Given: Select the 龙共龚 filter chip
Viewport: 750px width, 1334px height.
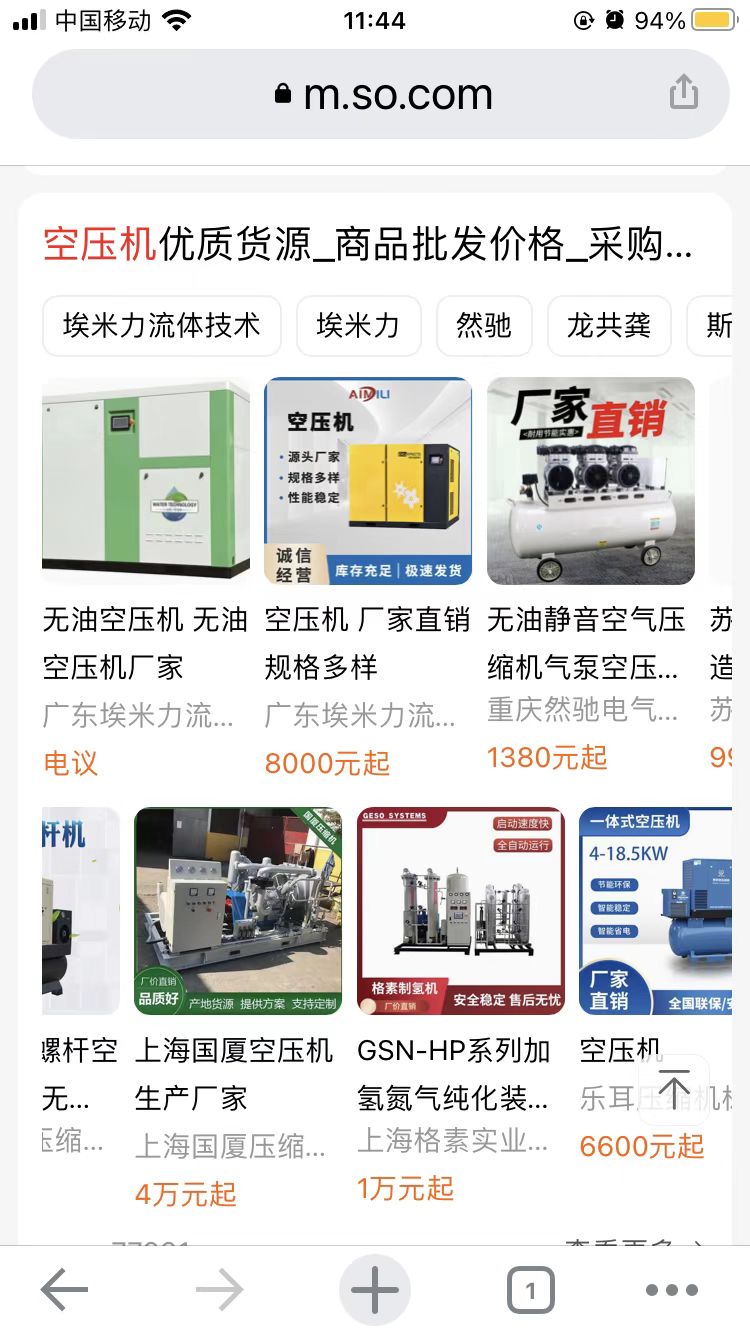Looking at the screenshot, I should click(609, 327).
